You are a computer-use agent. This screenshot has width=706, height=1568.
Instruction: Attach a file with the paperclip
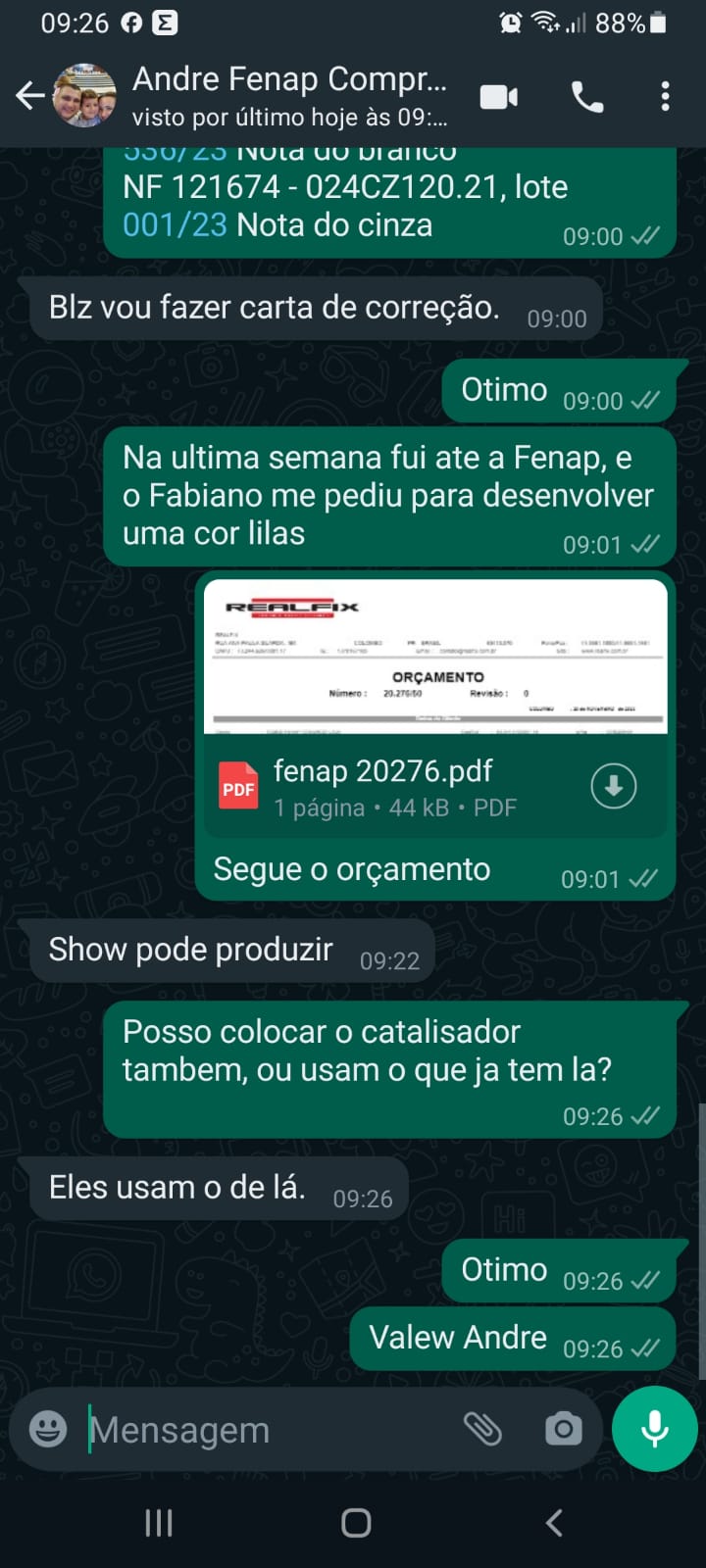482,1429
